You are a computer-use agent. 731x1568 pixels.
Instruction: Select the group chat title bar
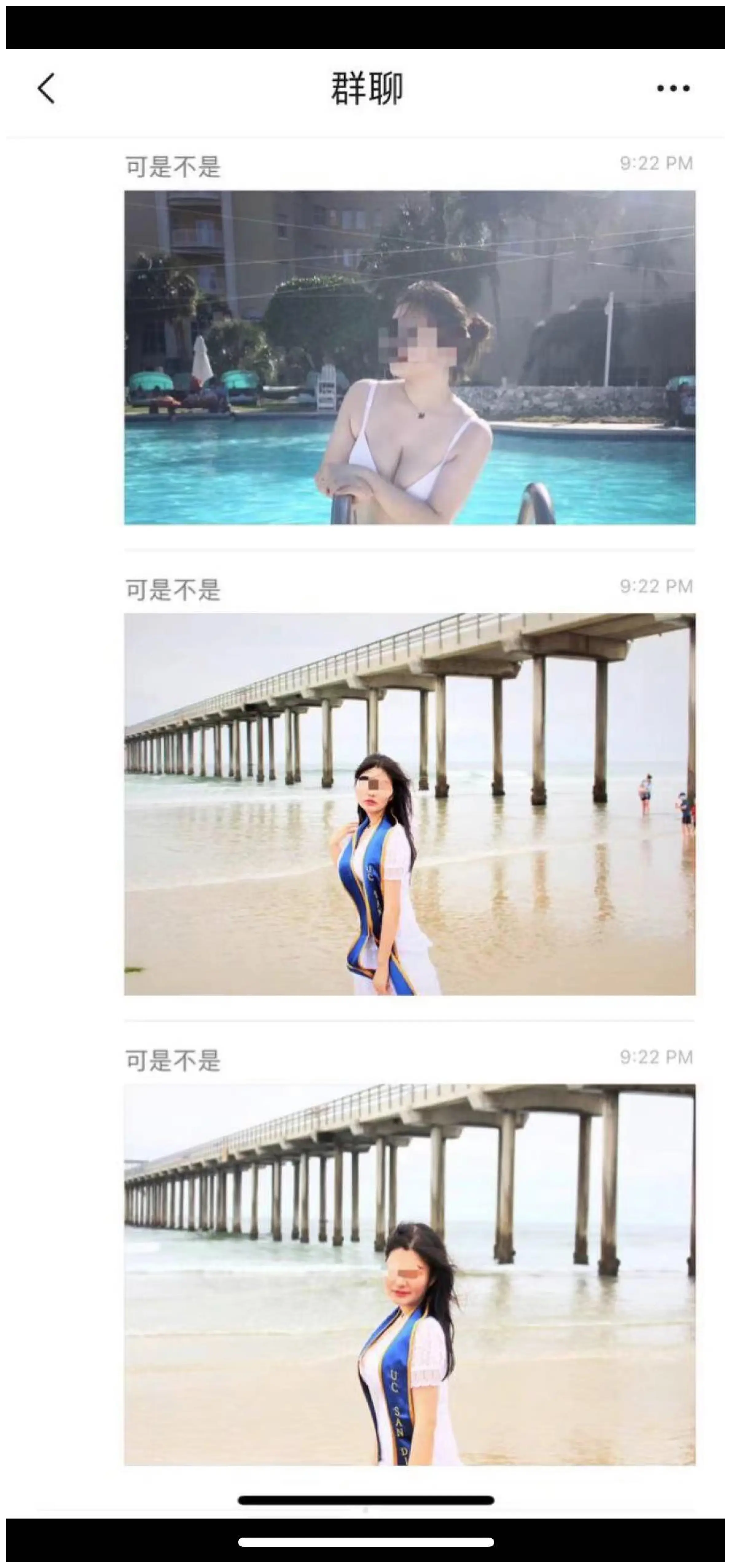(365, 89)
